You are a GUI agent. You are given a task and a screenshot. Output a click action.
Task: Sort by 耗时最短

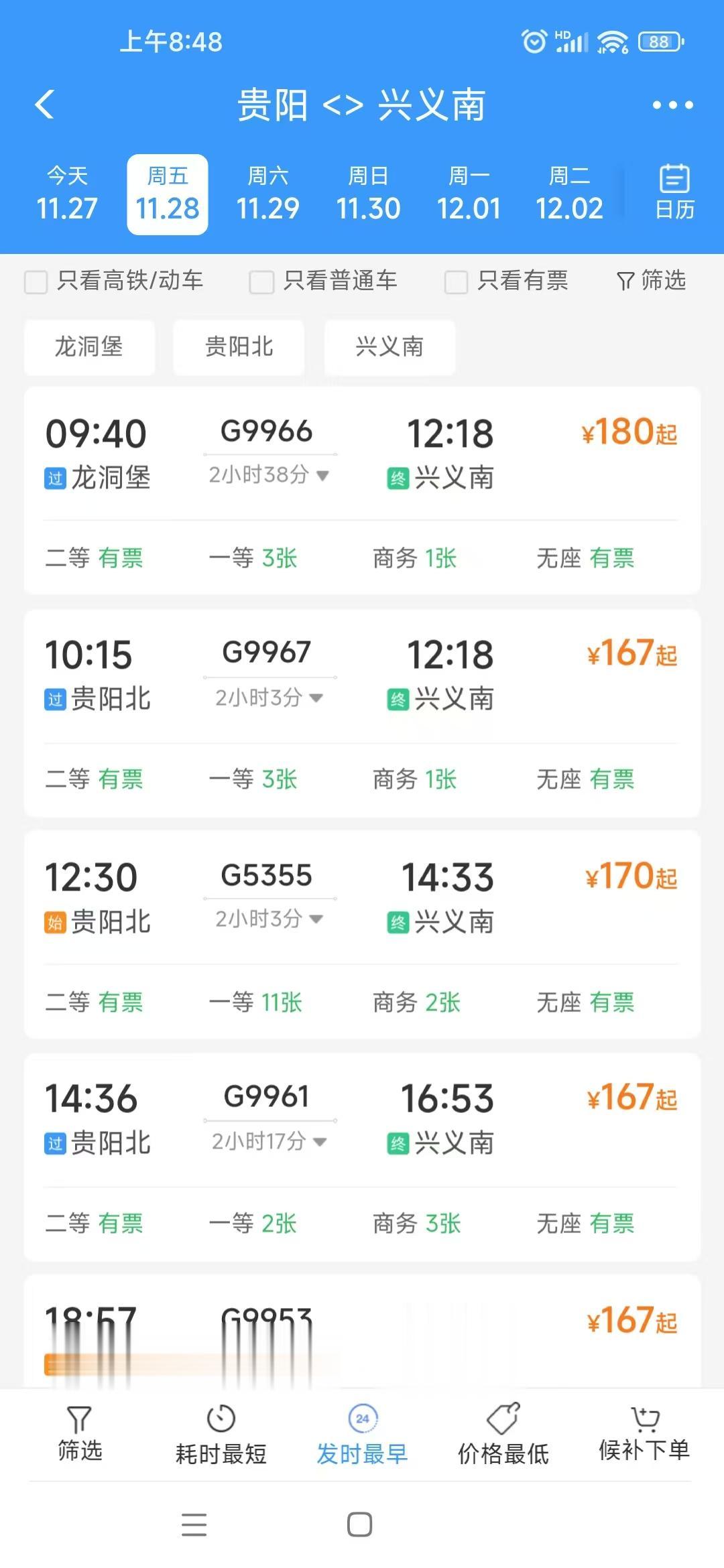(221, 1435)
